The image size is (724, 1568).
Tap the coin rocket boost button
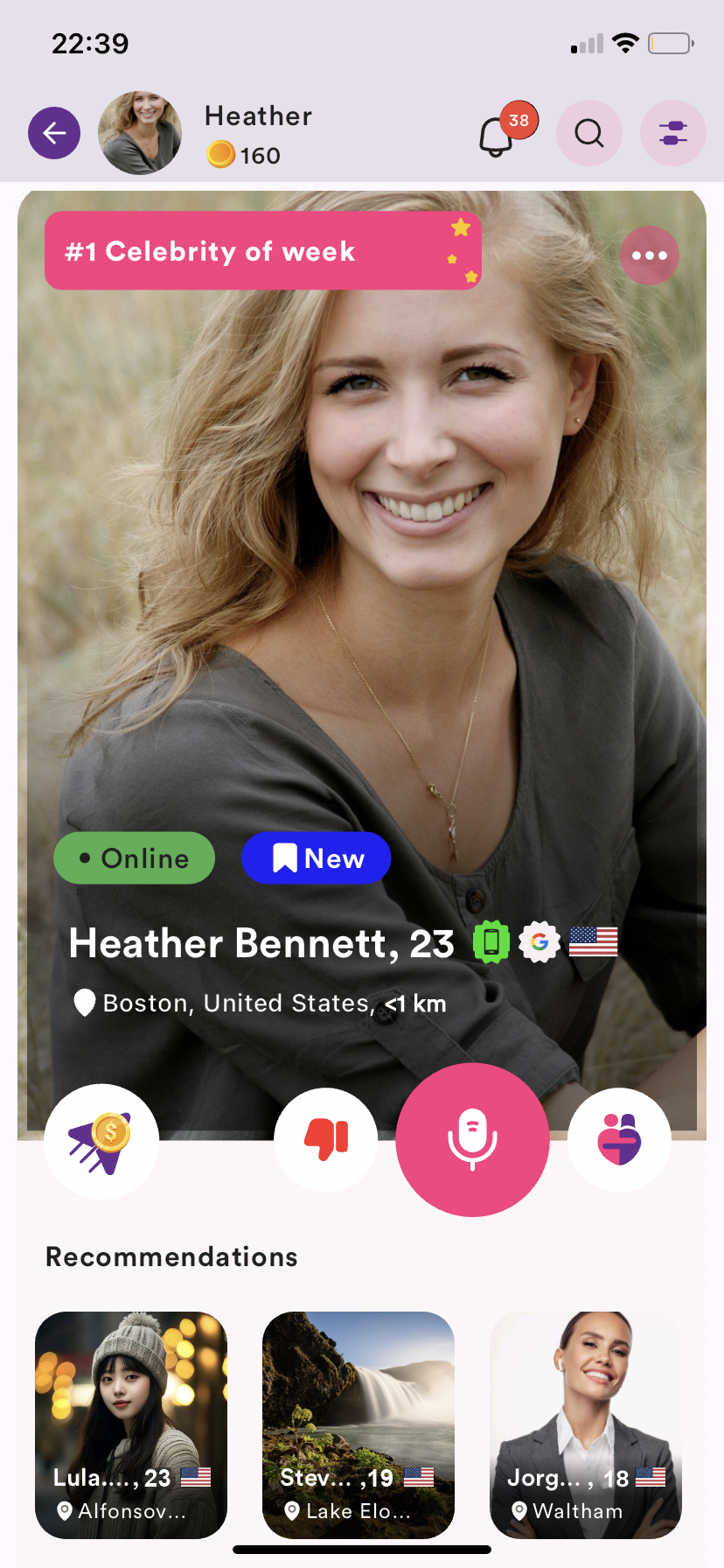[101, 1140]
